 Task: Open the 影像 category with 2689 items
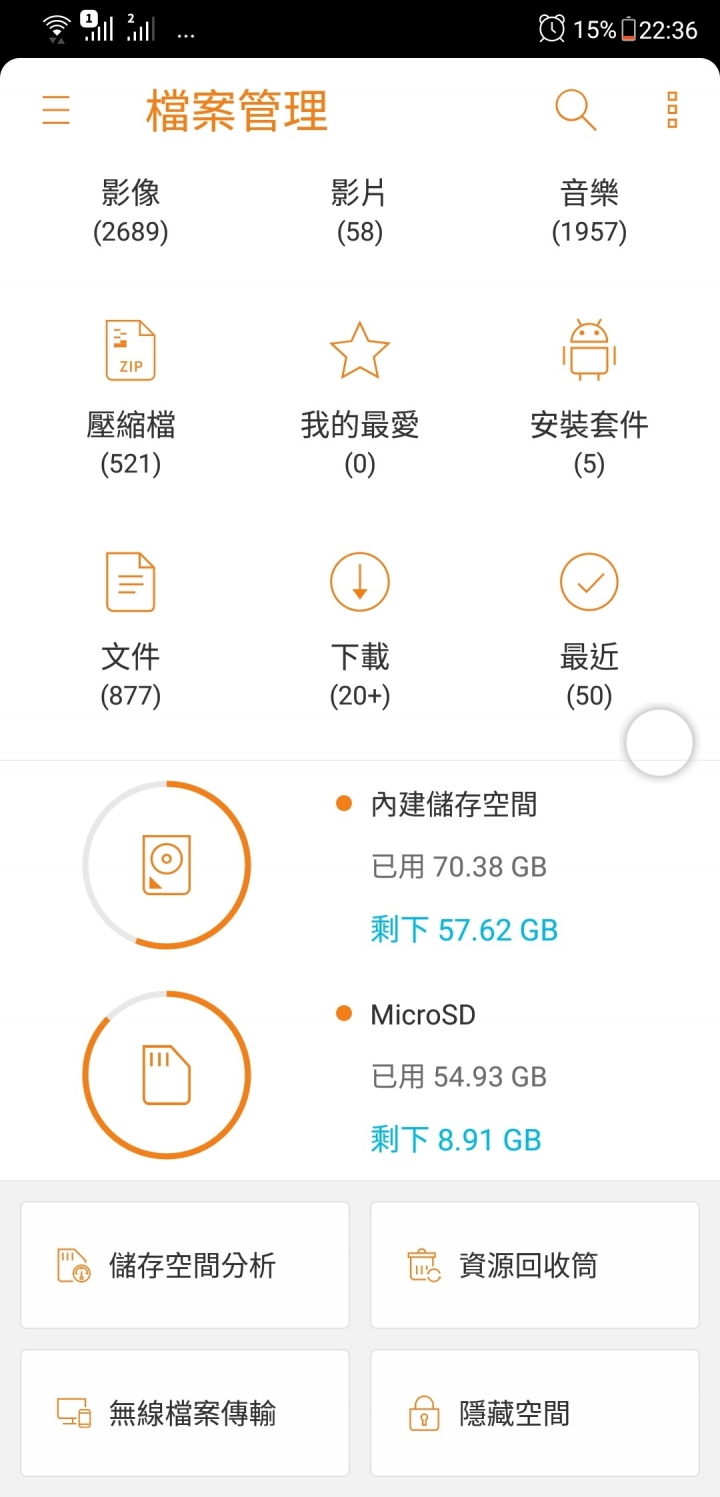pos(131,211)
